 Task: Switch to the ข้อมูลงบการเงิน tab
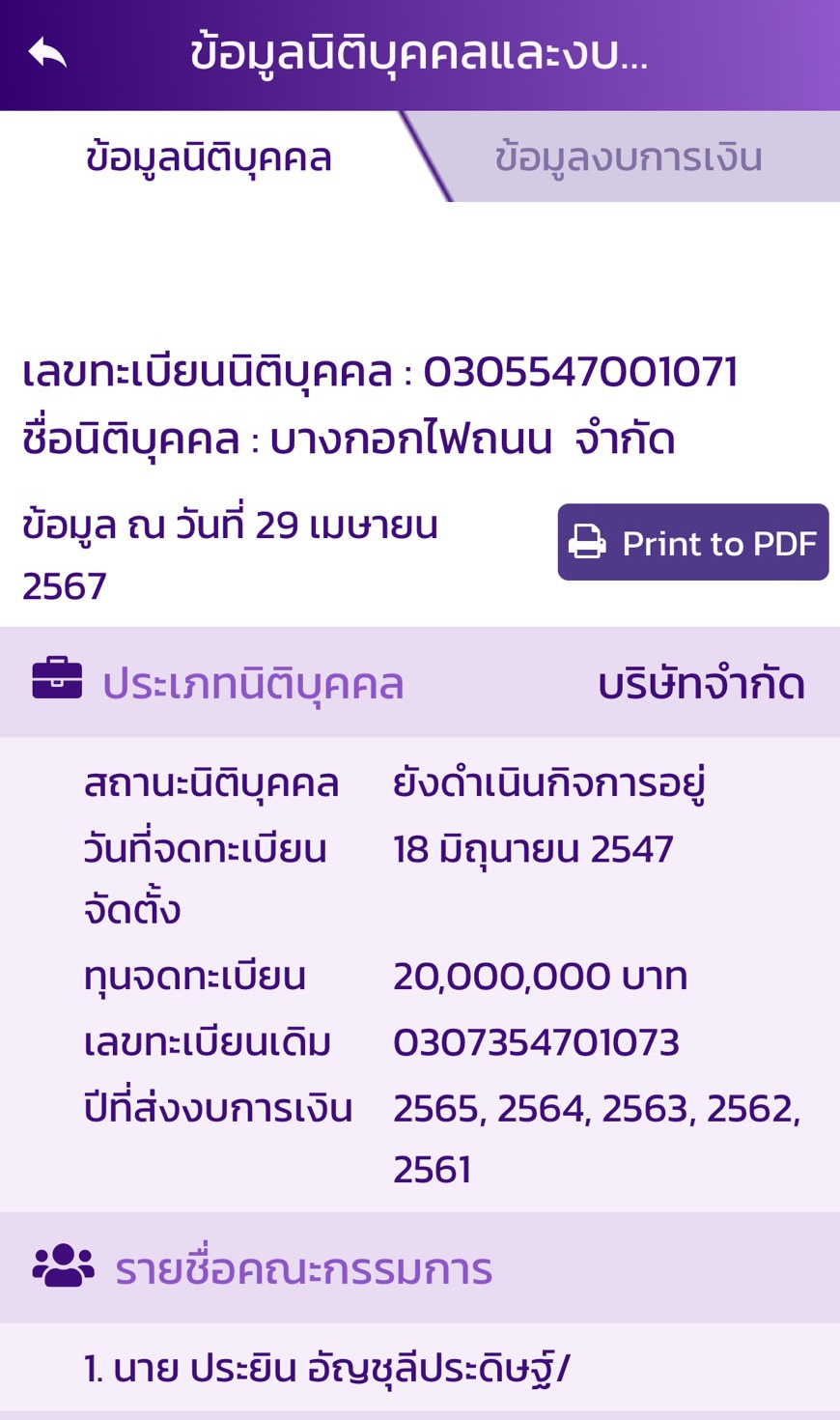pyautogui.click(x=630, y=156)
